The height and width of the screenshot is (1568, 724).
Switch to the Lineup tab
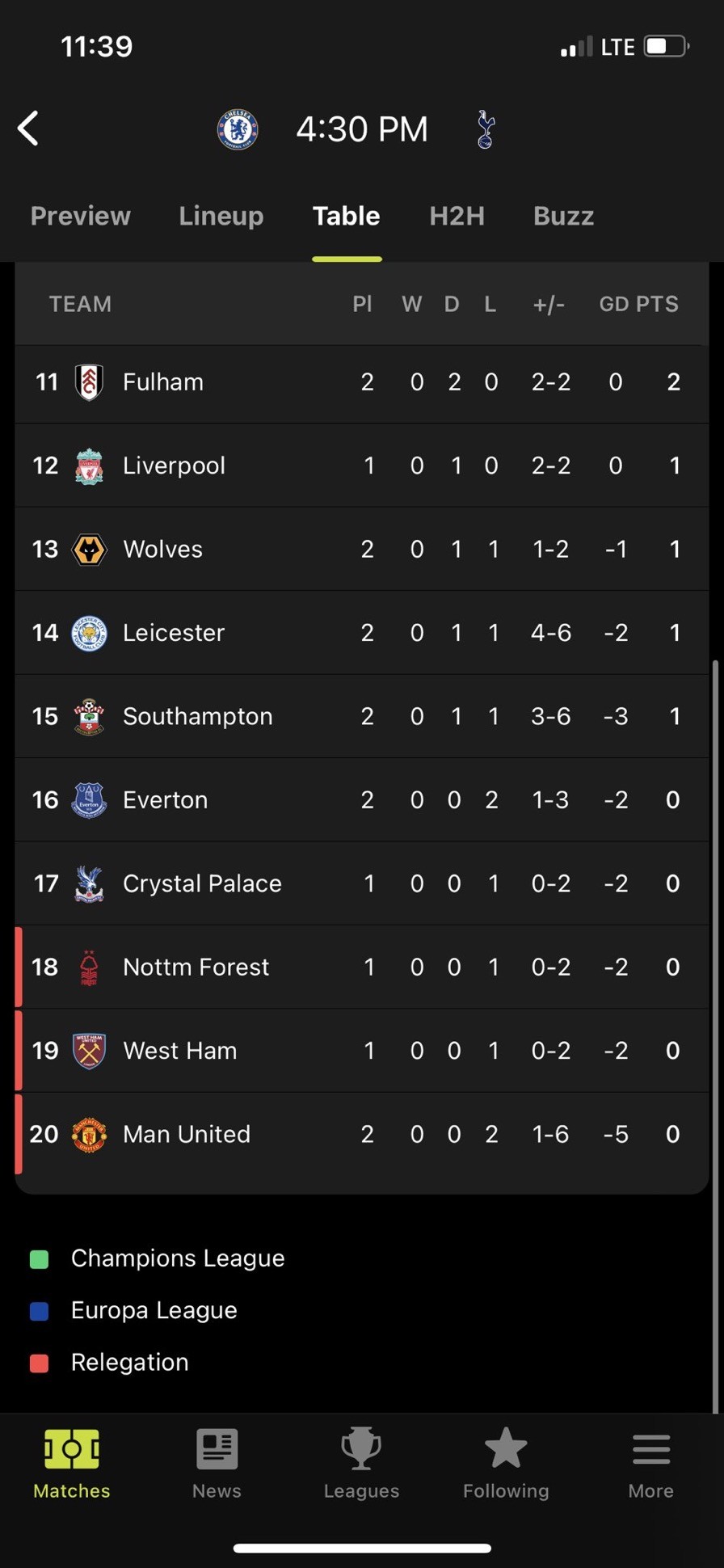[221, 216]
